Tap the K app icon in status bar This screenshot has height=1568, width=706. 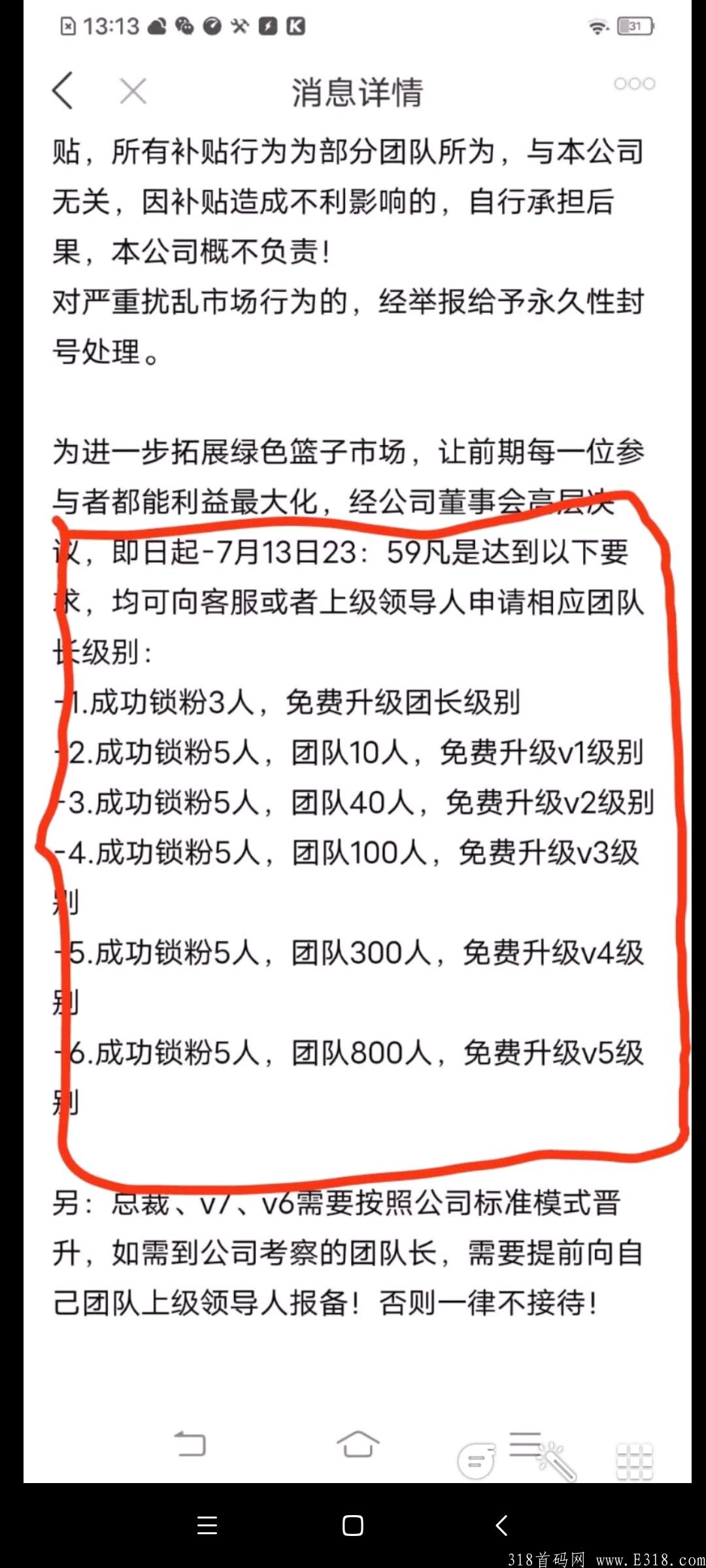296,26
